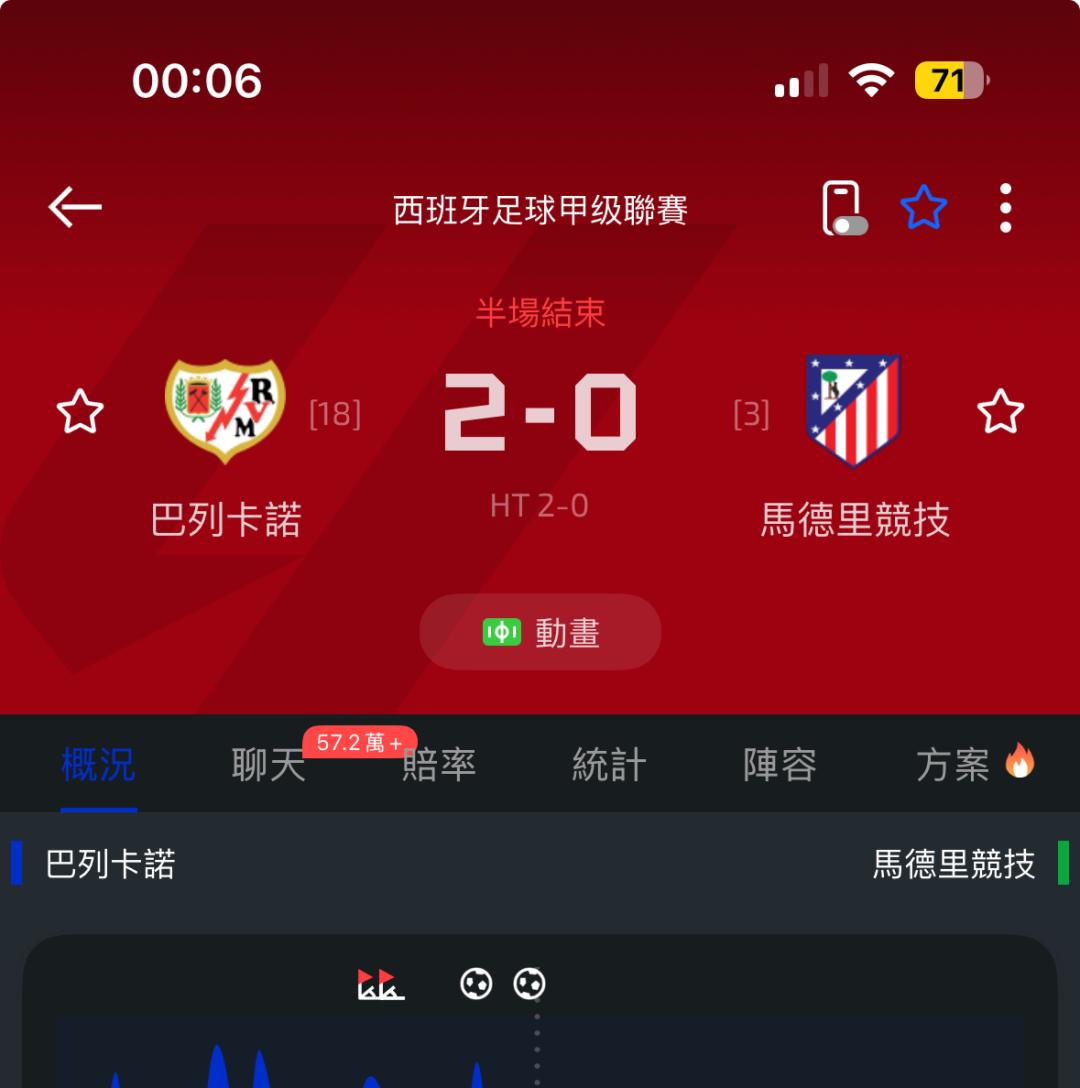Toggle the phone notification switch icon
This screenshot has height=1088, width=1080.
coord(843,208)
